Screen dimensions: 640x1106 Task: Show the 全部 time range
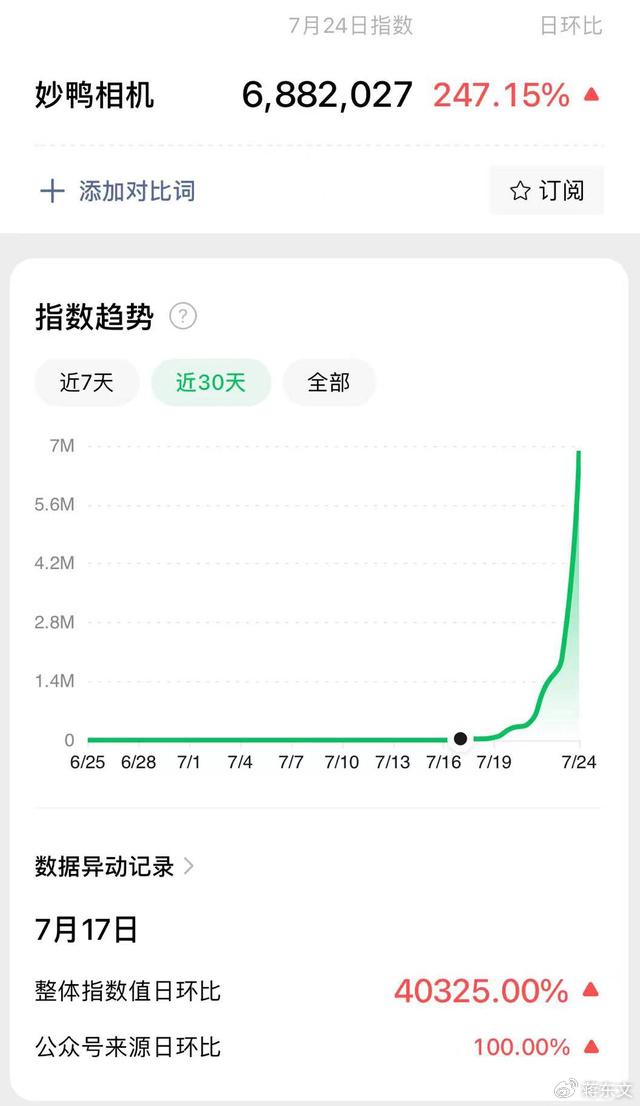329,382
